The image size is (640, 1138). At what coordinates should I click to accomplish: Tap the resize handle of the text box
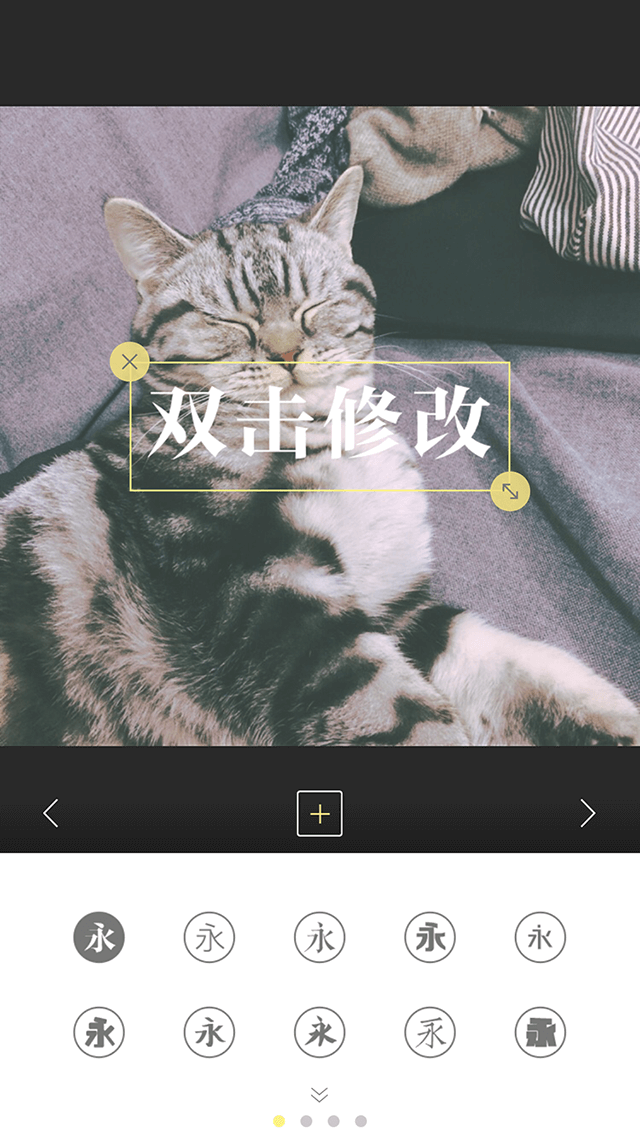[510, 491]
